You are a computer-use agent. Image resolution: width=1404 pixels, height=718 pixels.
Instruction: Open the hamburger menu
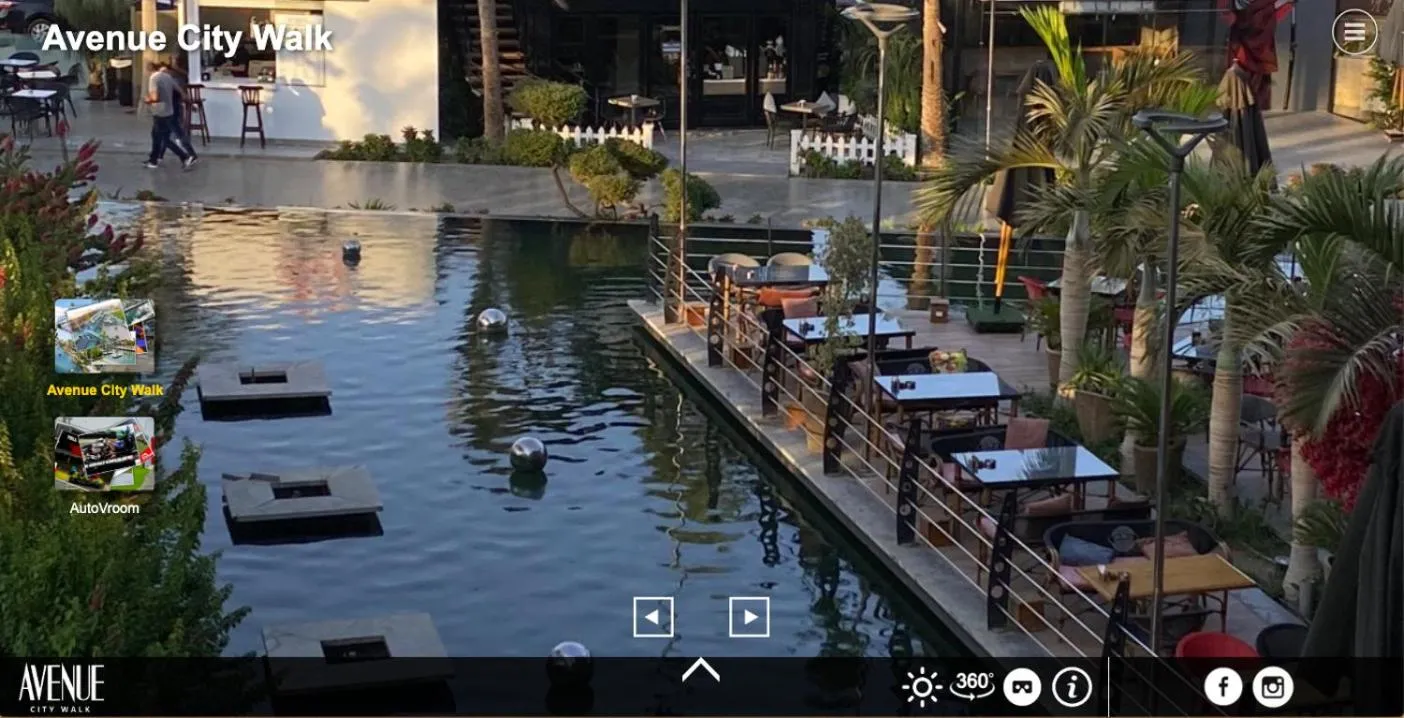1354,33
